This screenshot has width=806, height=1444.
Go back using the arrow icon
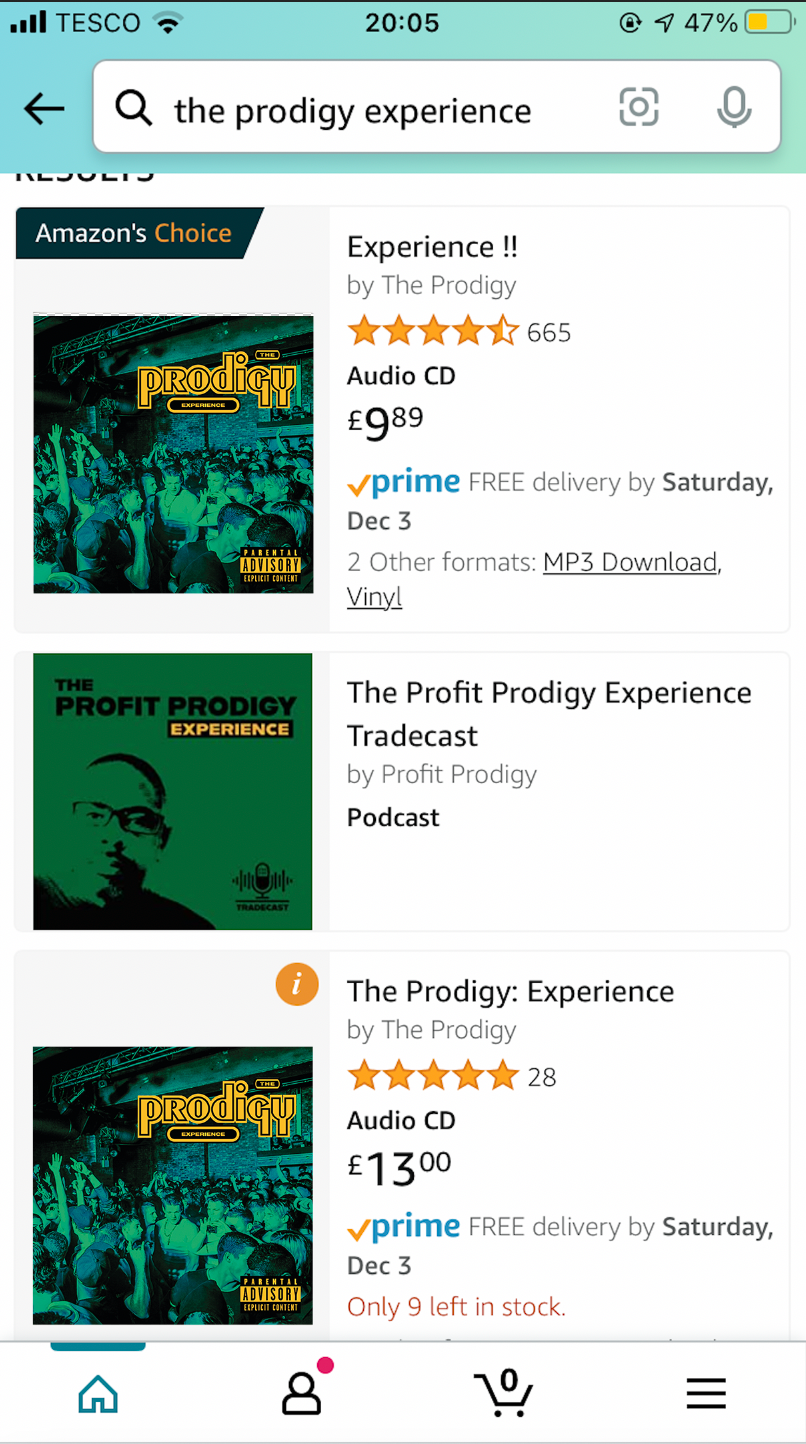pyautogui.click(x=44, y=109)
